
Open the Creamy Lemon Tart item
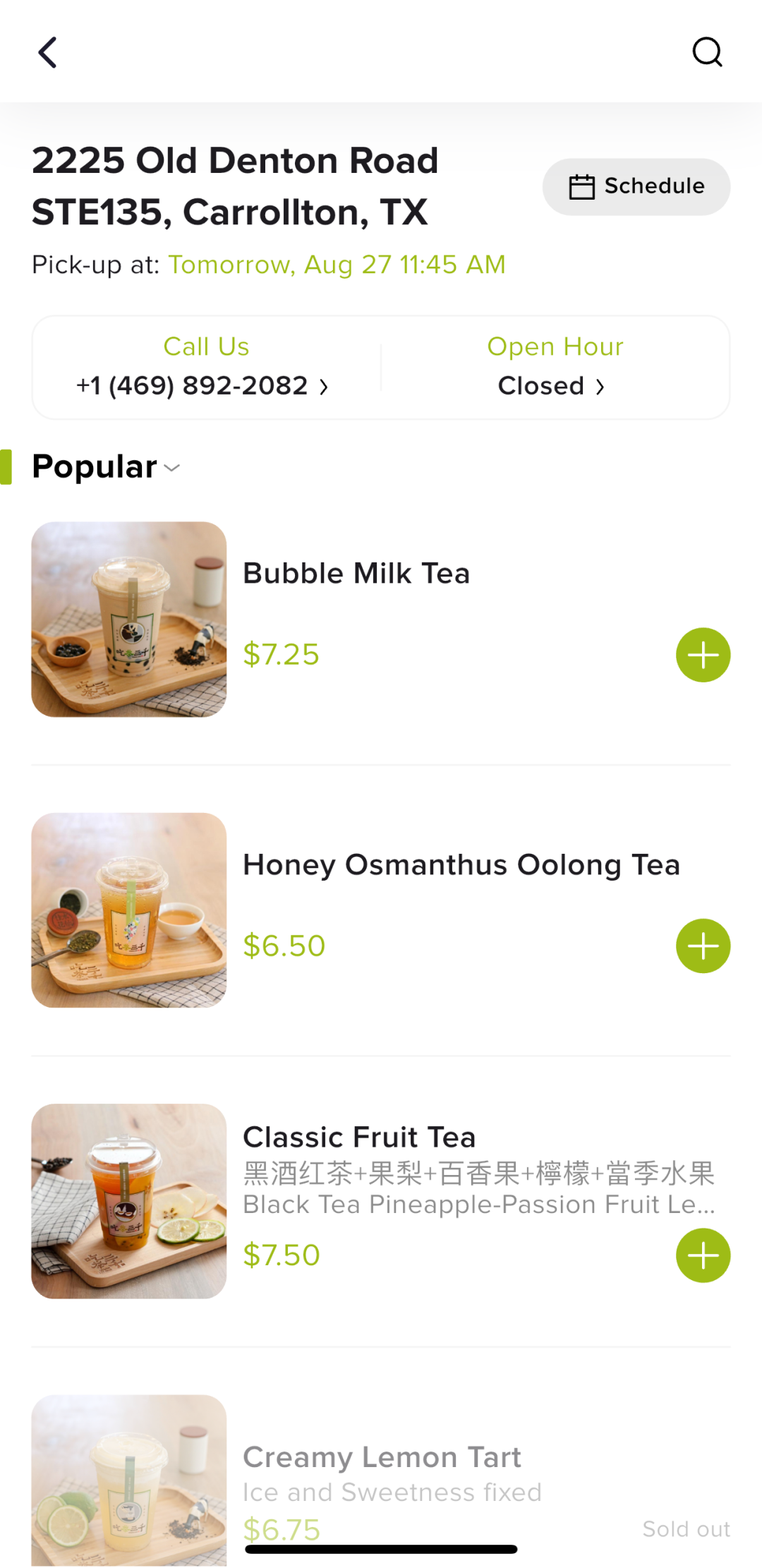[x=382, y=1457]
